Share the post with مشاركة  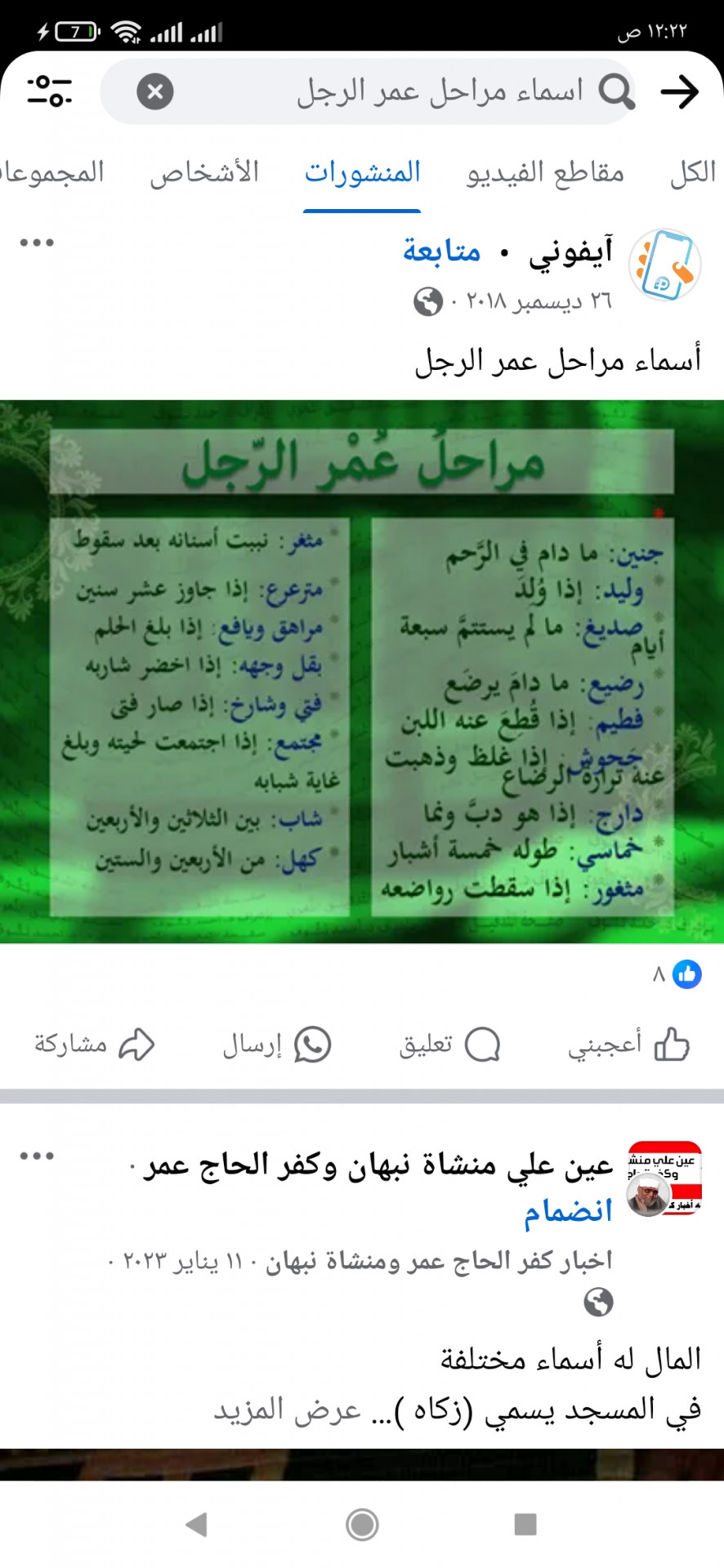[x=94, y=1044]
